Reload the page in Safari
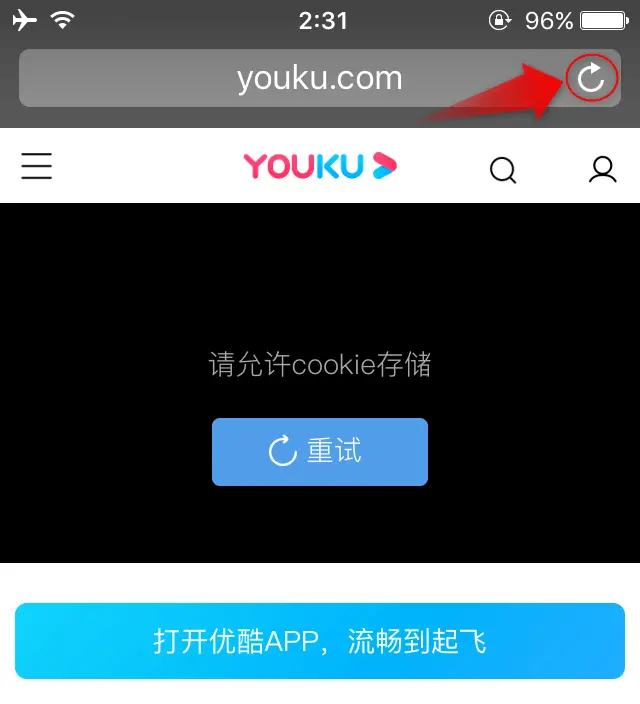640x704 pixels. [x=591, y=79]
